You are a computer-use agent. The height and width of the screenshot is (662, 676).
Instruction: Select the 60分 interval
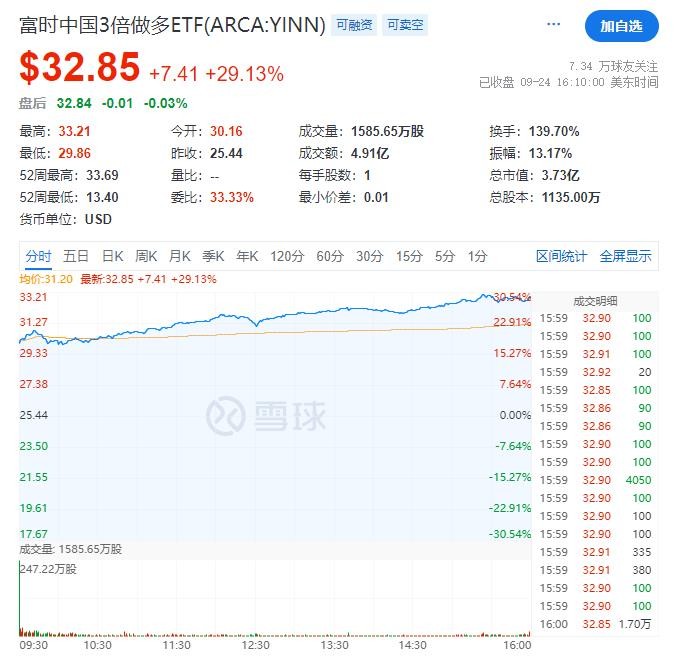(330, 256)
